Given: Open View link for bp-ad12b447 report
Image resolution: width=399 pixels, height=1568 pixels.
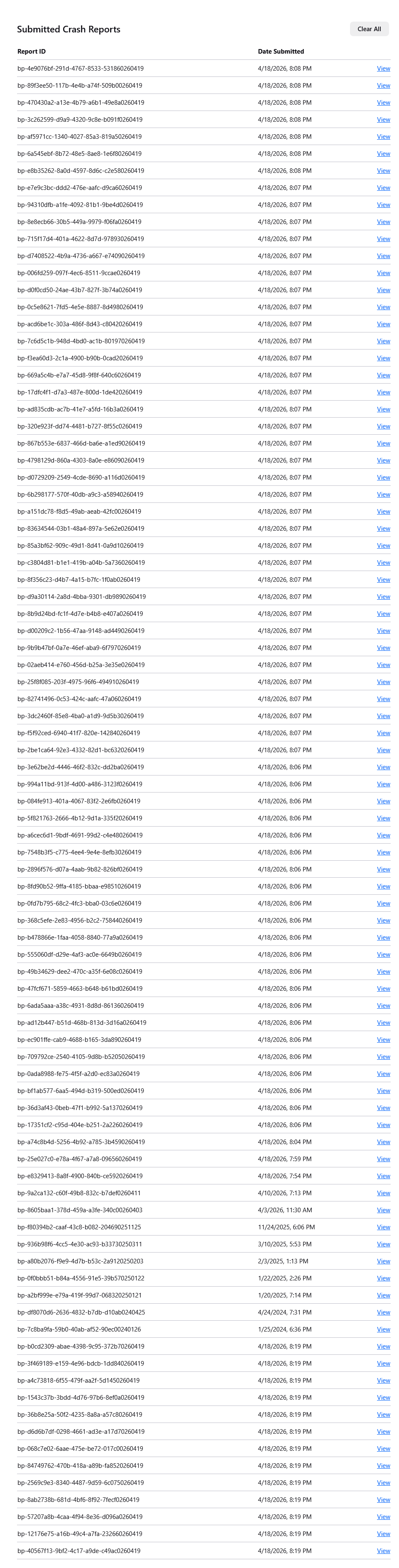Looking at the screenshot, I should click(383, 1023).
